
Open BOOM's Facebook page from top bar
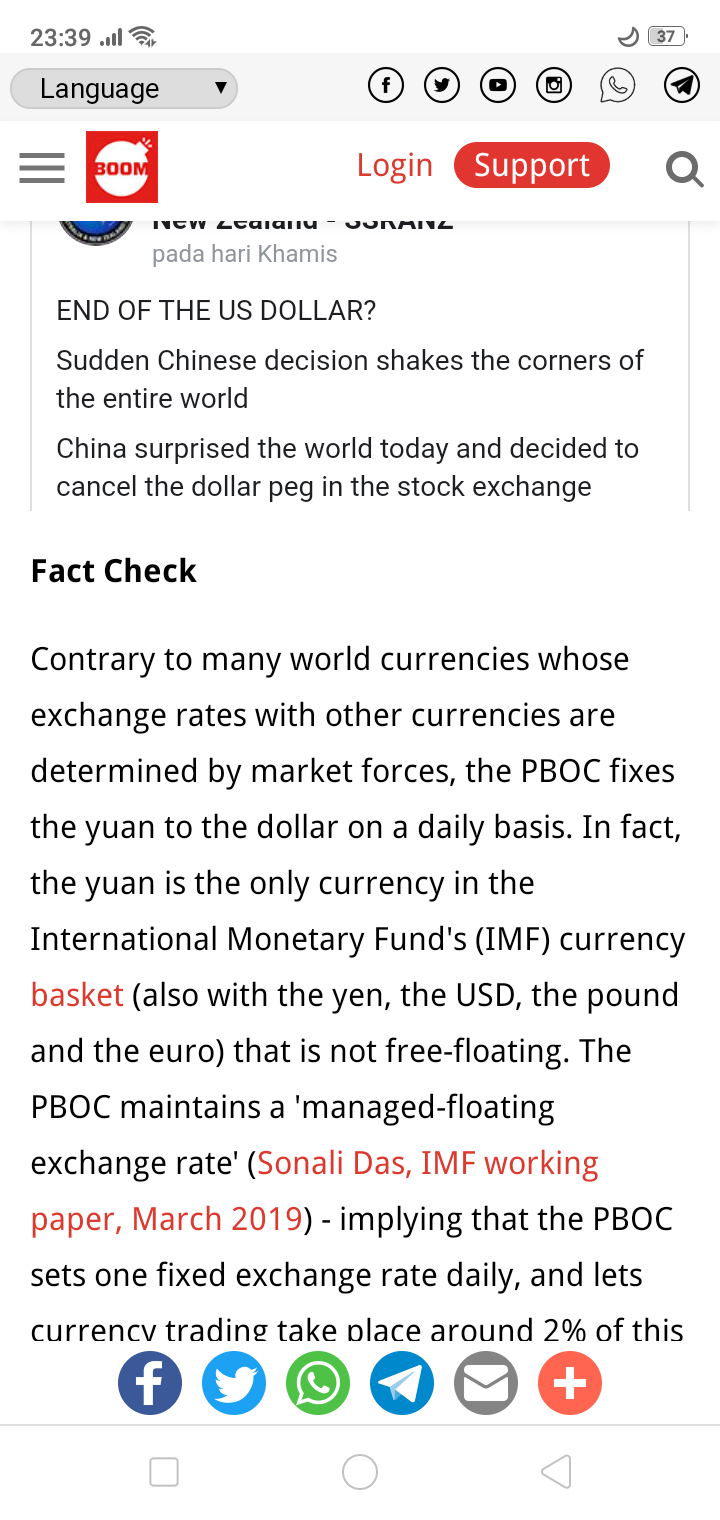click(386, 85)
